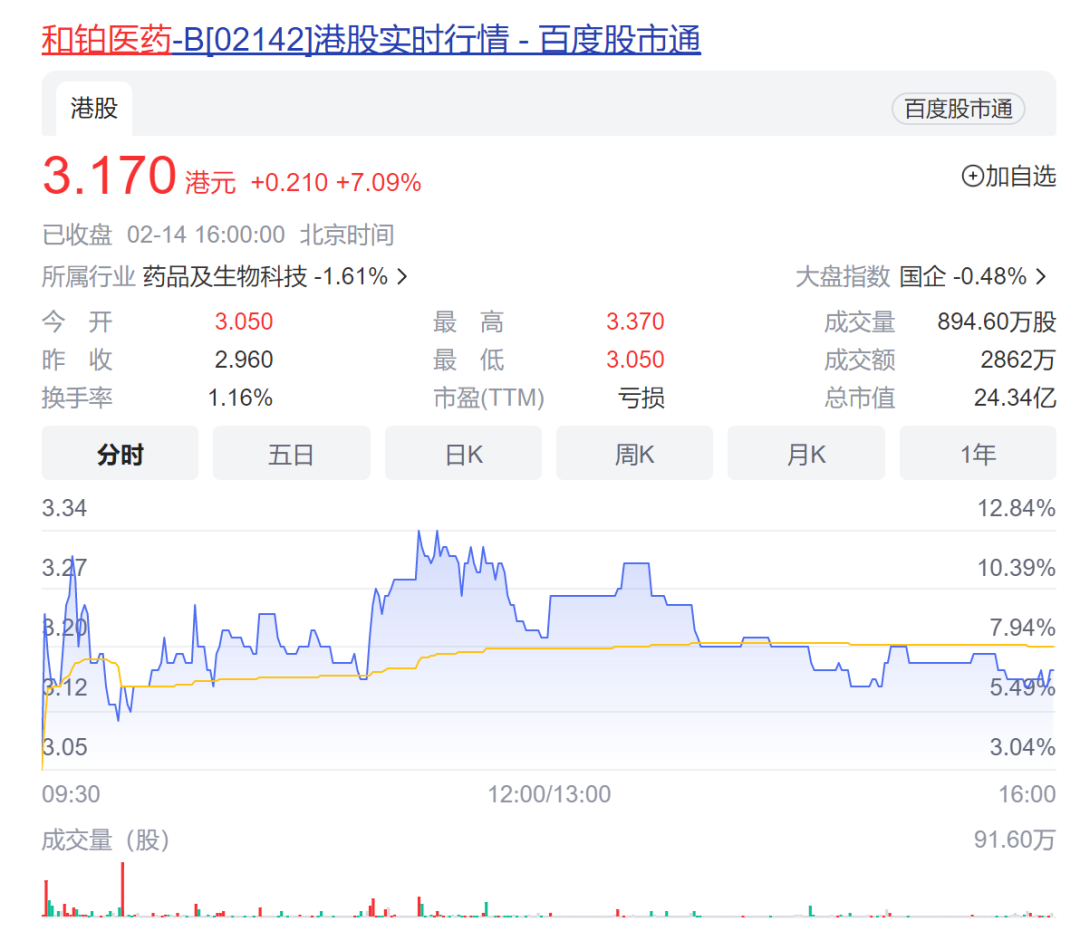Open the 国企 index link
Image resolution: width=1080 pixels, height=931 pixels.
971,276
